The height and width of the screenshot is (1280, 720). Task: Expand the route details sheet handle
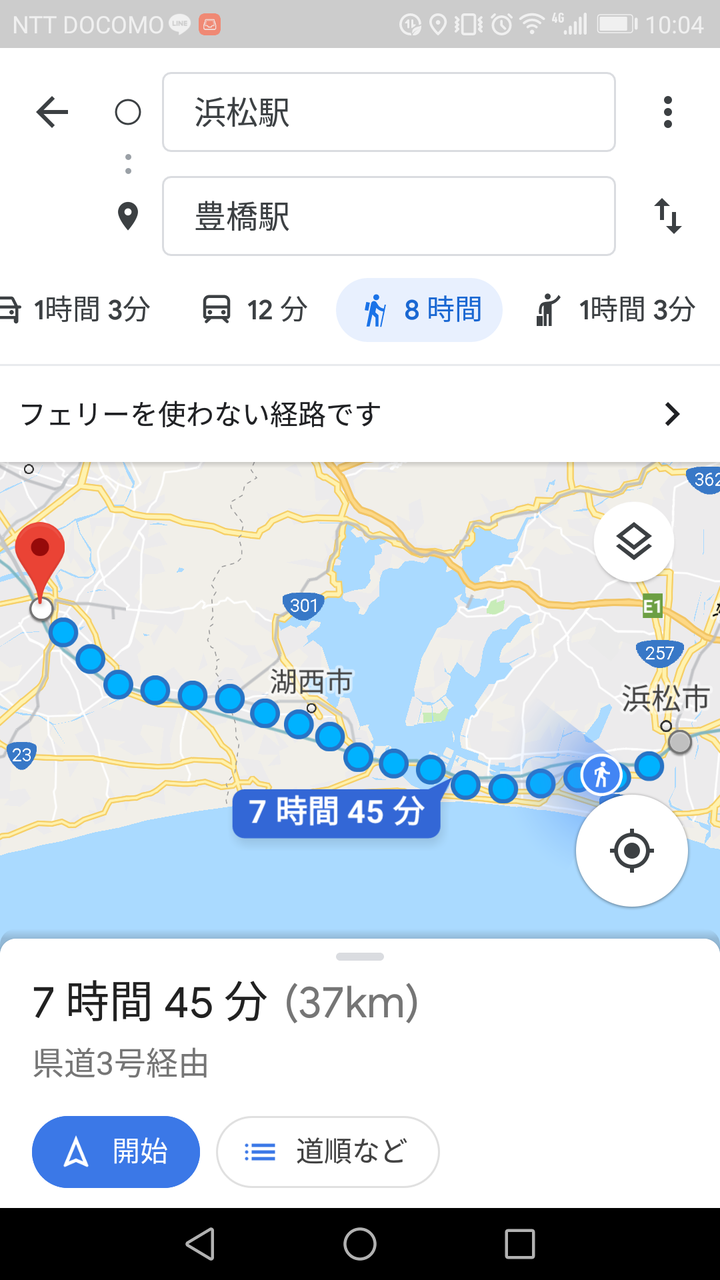click(x=360, y=957)
